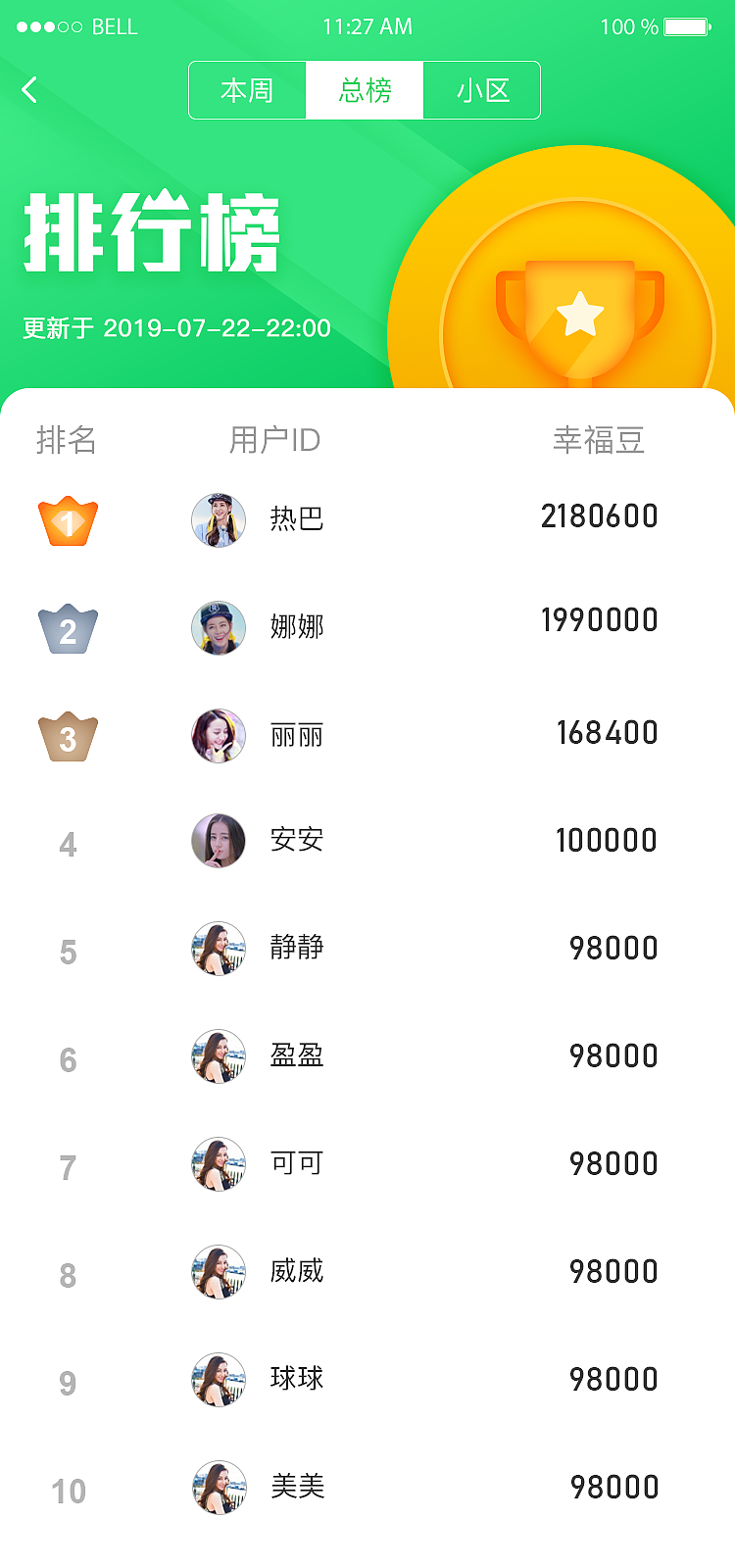Click the bronze crown for rank 3

[x=66, y=736]
